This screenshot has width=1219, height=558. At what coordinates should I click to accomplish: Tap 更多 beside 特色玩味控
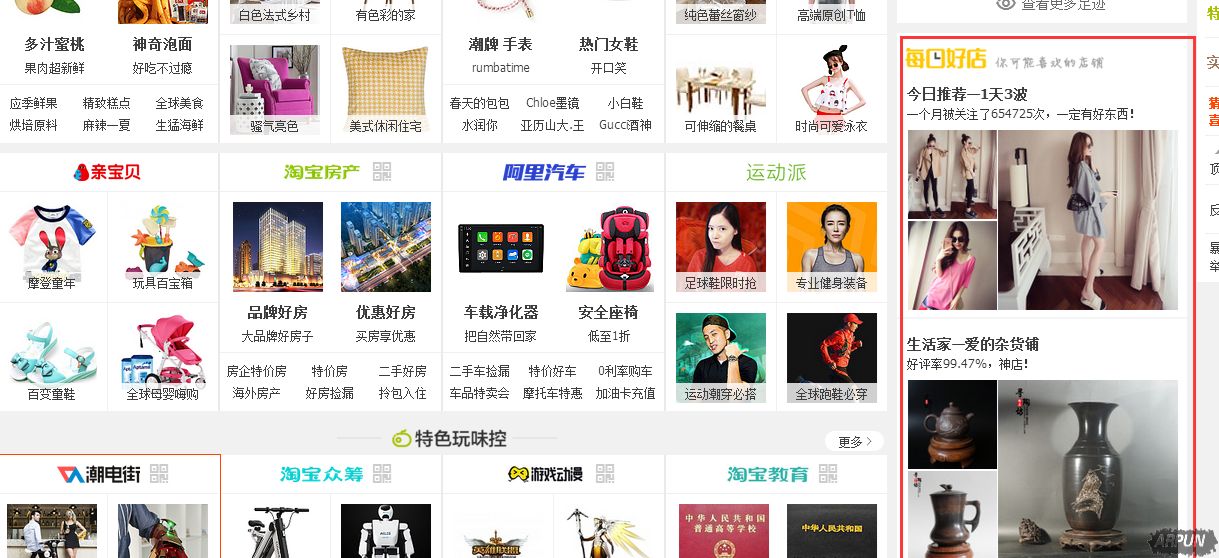pyautogui.click(x=855, y=441)
